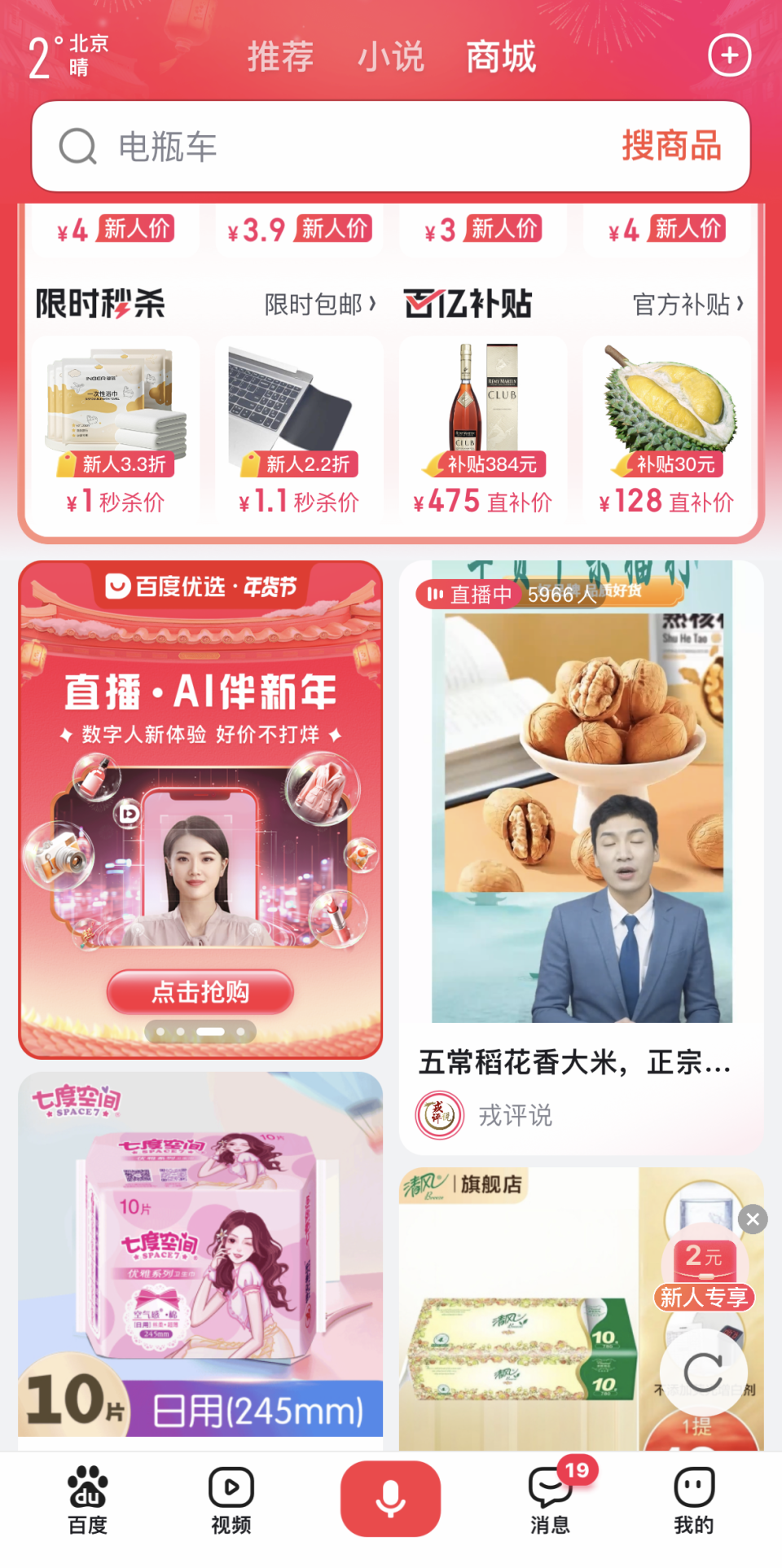Open the 限时包邮 link
This screenshot has width=782, height=1568.
320,305
